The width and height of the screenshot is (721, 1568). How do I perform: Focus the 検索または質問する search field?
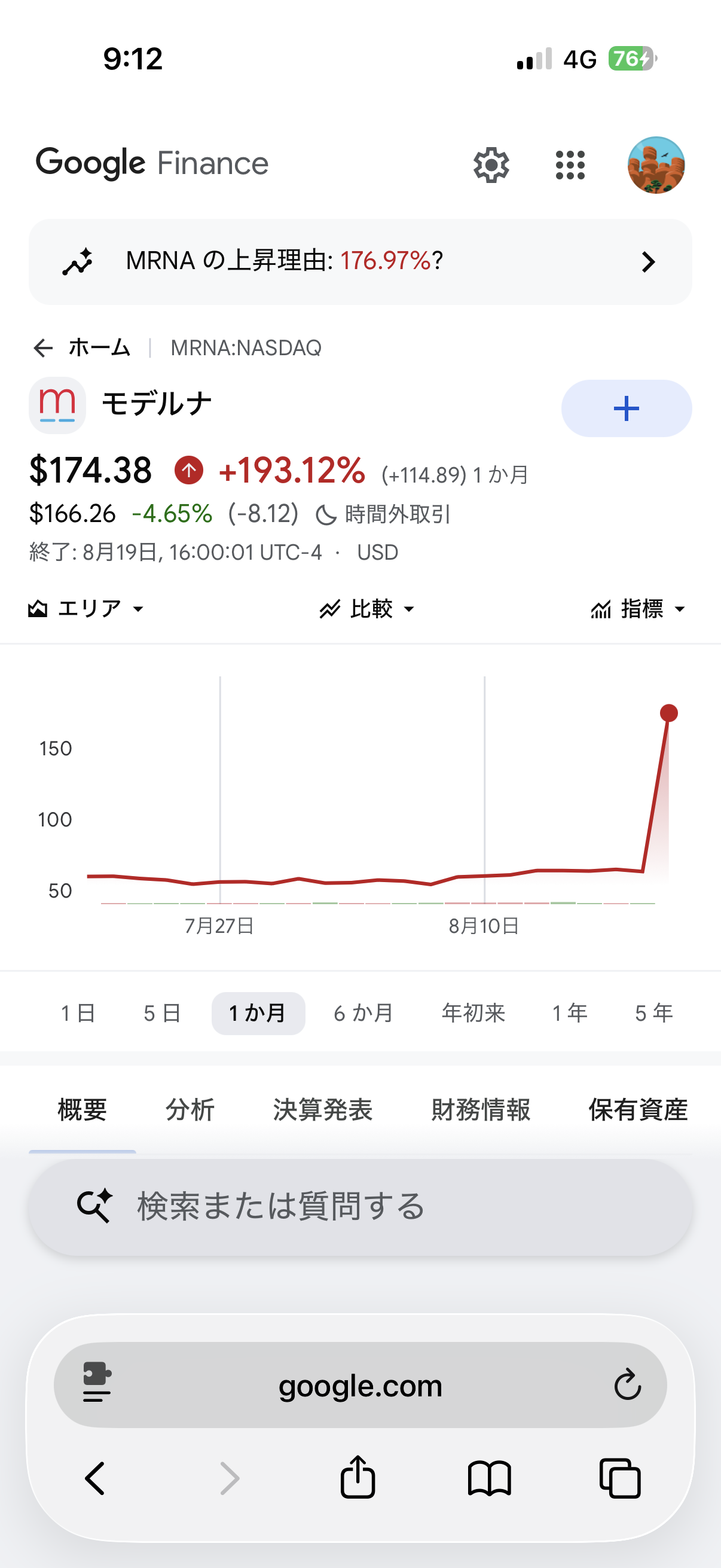(x=360, y=1206)
